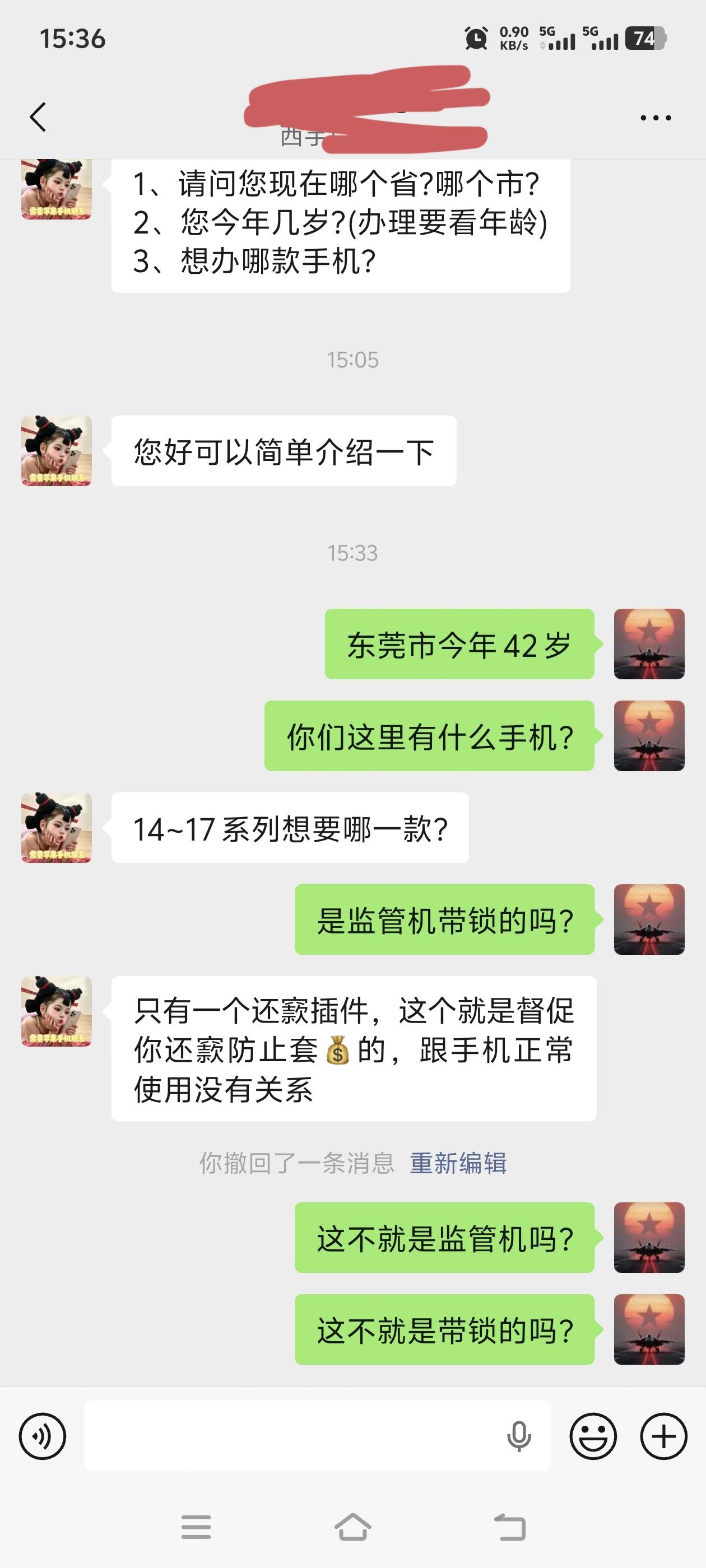This screenshot has width=706, height=1568.
Task: Switch to voice message input
Action: pos(43,1436)
